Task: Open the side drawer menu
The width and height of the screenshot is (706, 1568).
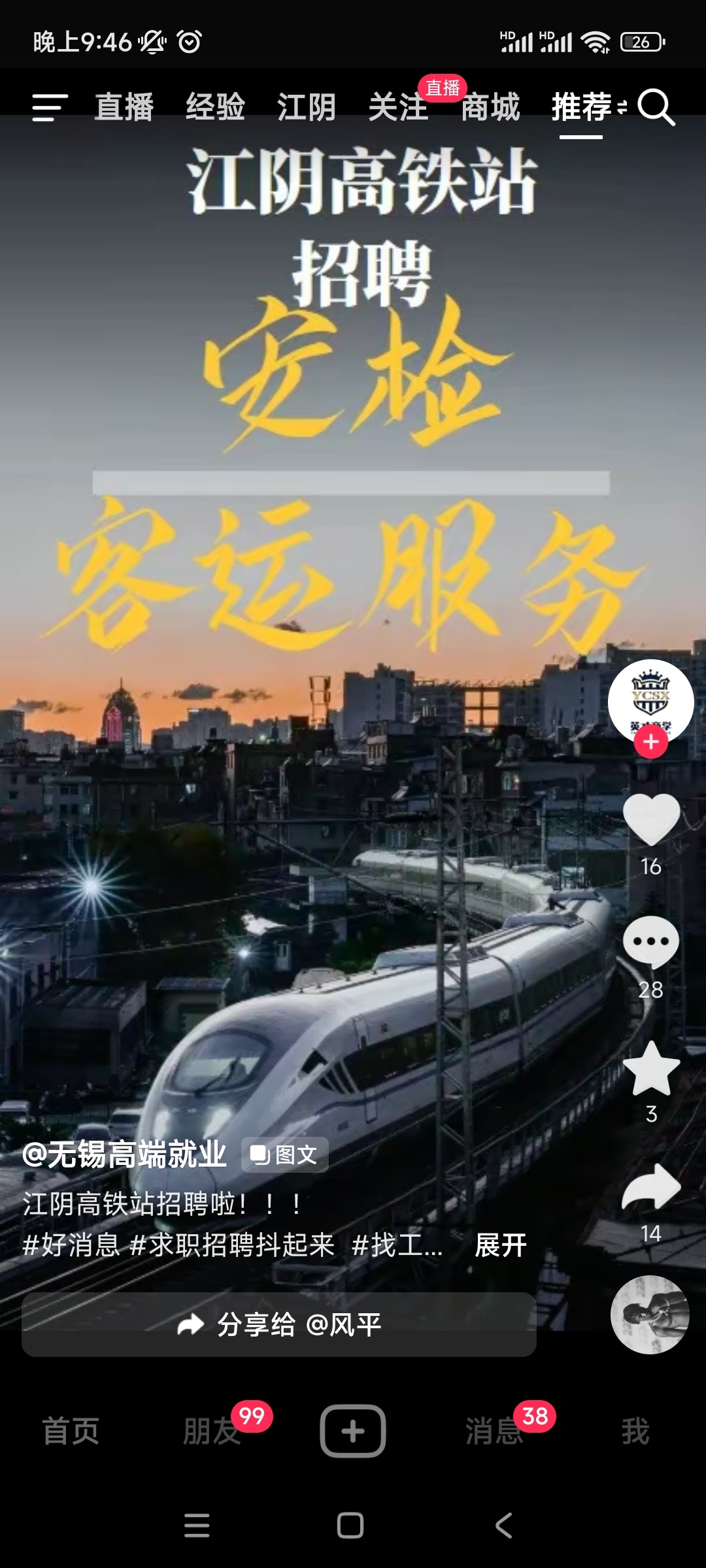Action: pyautogui.click(x=50, y=107)
